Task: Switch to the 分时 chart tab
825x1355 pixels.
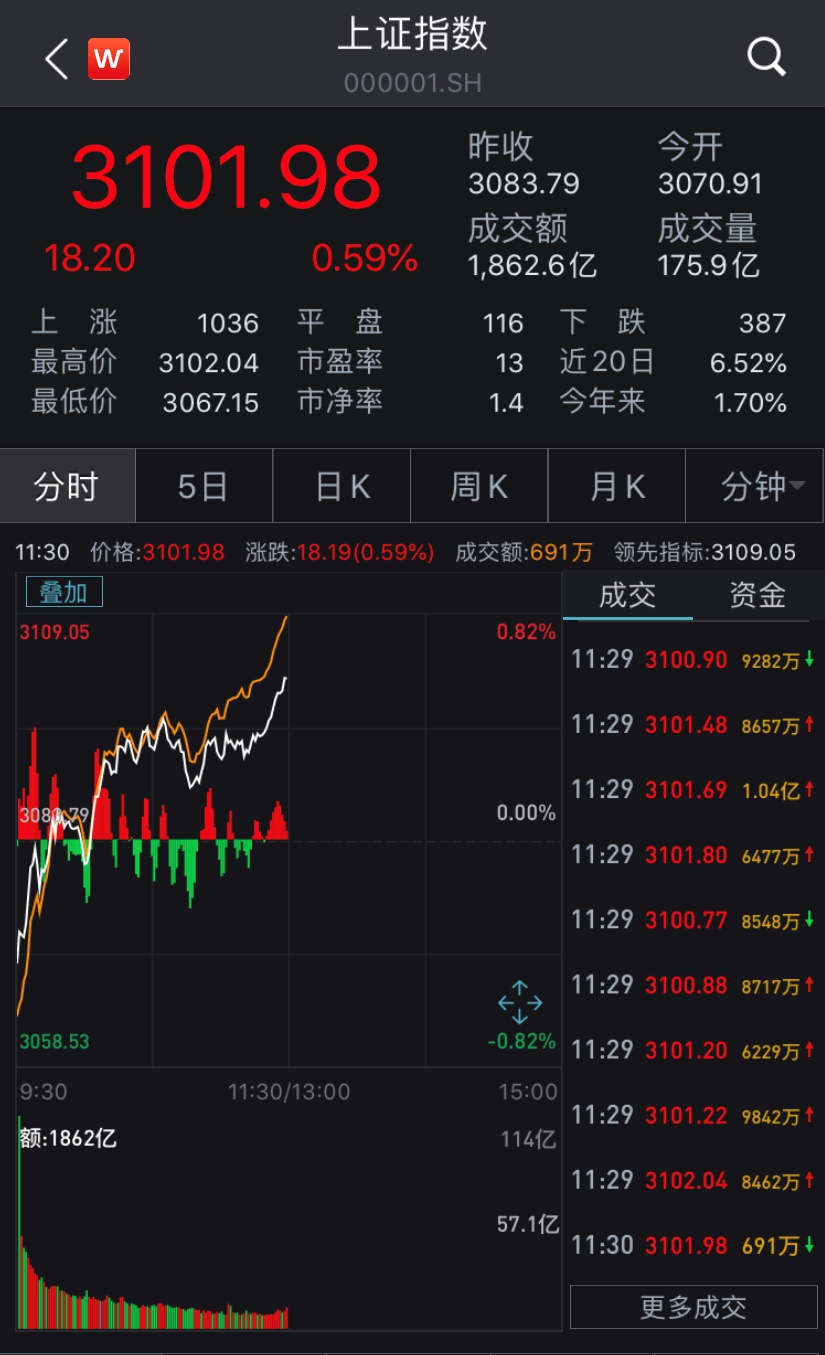Action: pyautogui.click(x=67, y=487)
